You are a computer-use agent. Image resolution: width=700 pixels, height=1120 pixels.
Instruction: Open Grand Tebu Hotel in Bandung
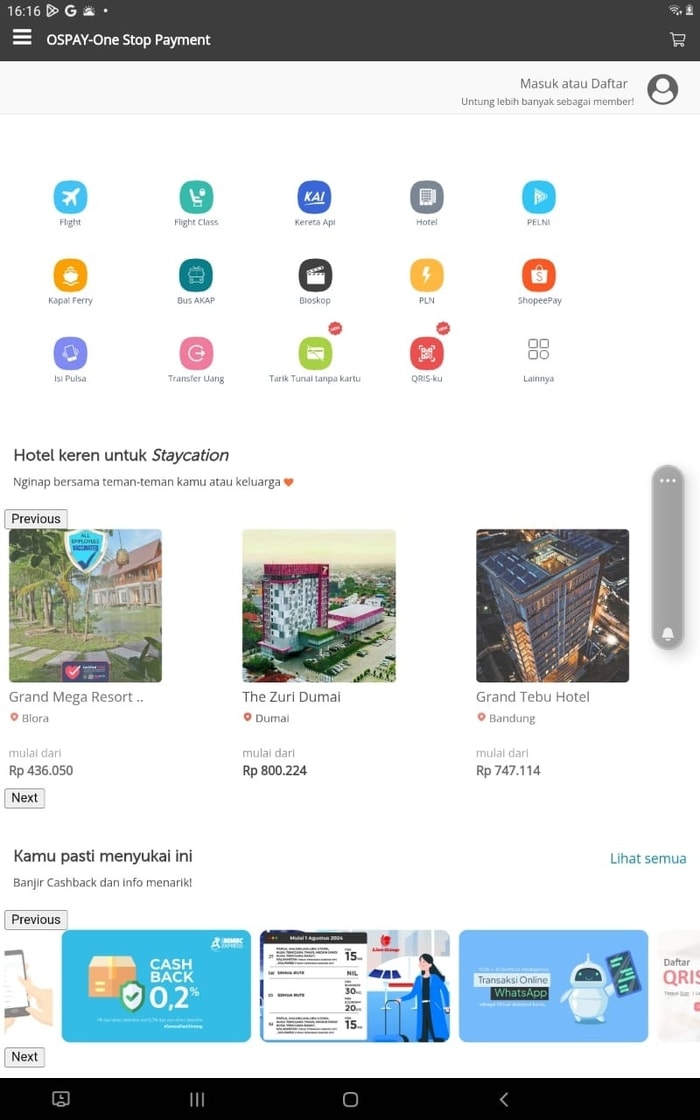(552, 606)
